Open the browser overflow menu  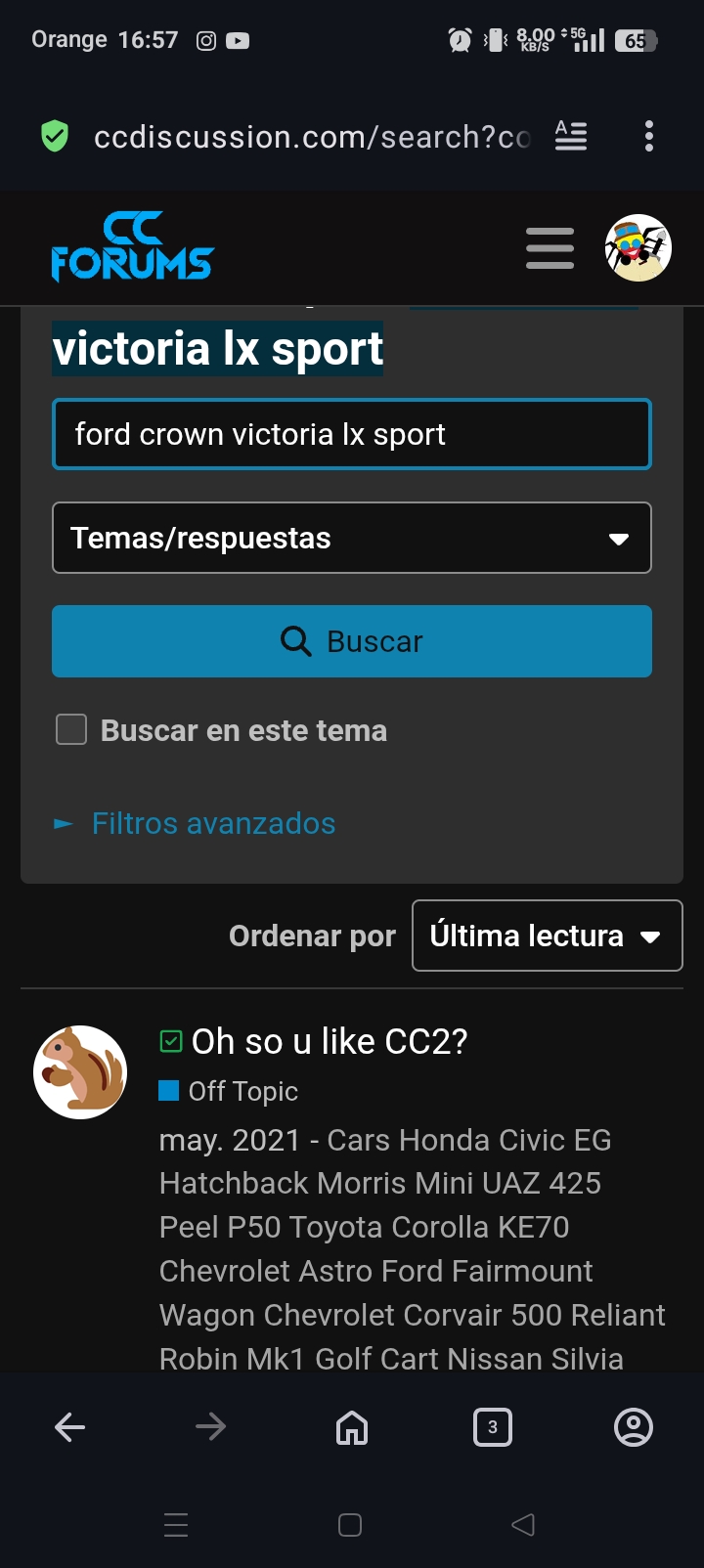(x=648, y=136)
